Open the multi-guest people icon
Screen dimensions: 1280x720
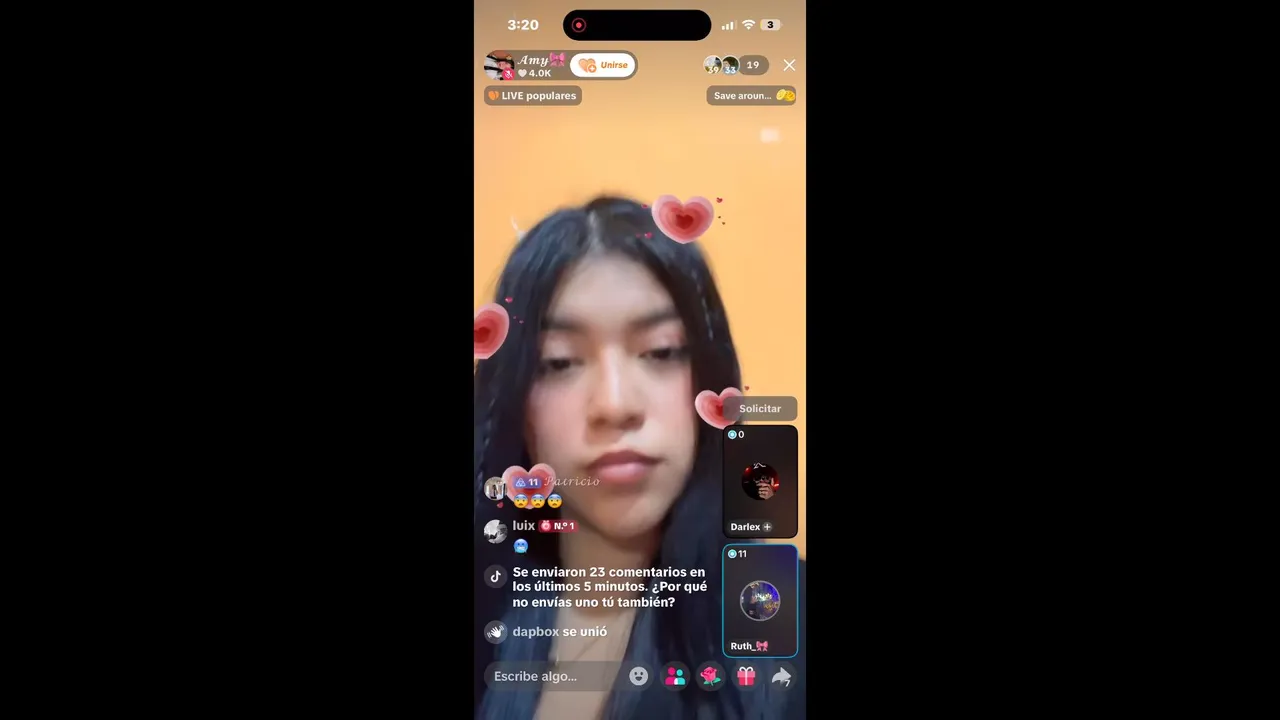click(675, 676)
